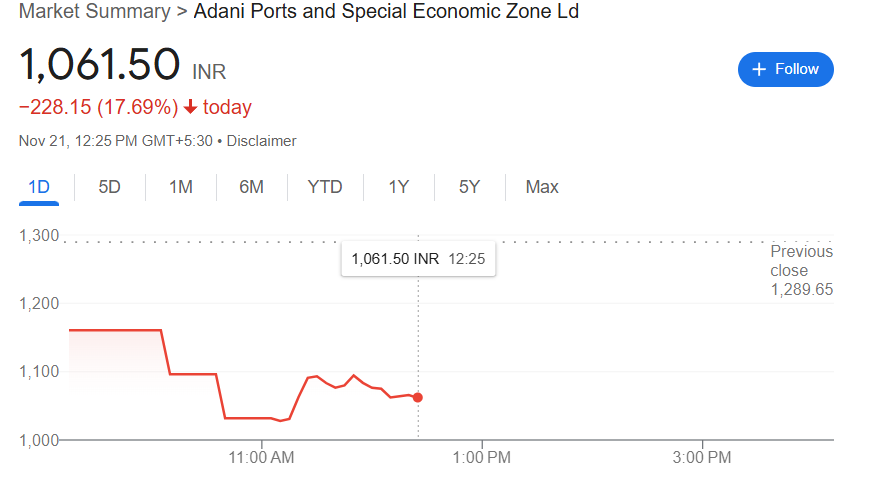Show the Max range chart
This screenshot has height=490, width=876.
coord(542,187)
